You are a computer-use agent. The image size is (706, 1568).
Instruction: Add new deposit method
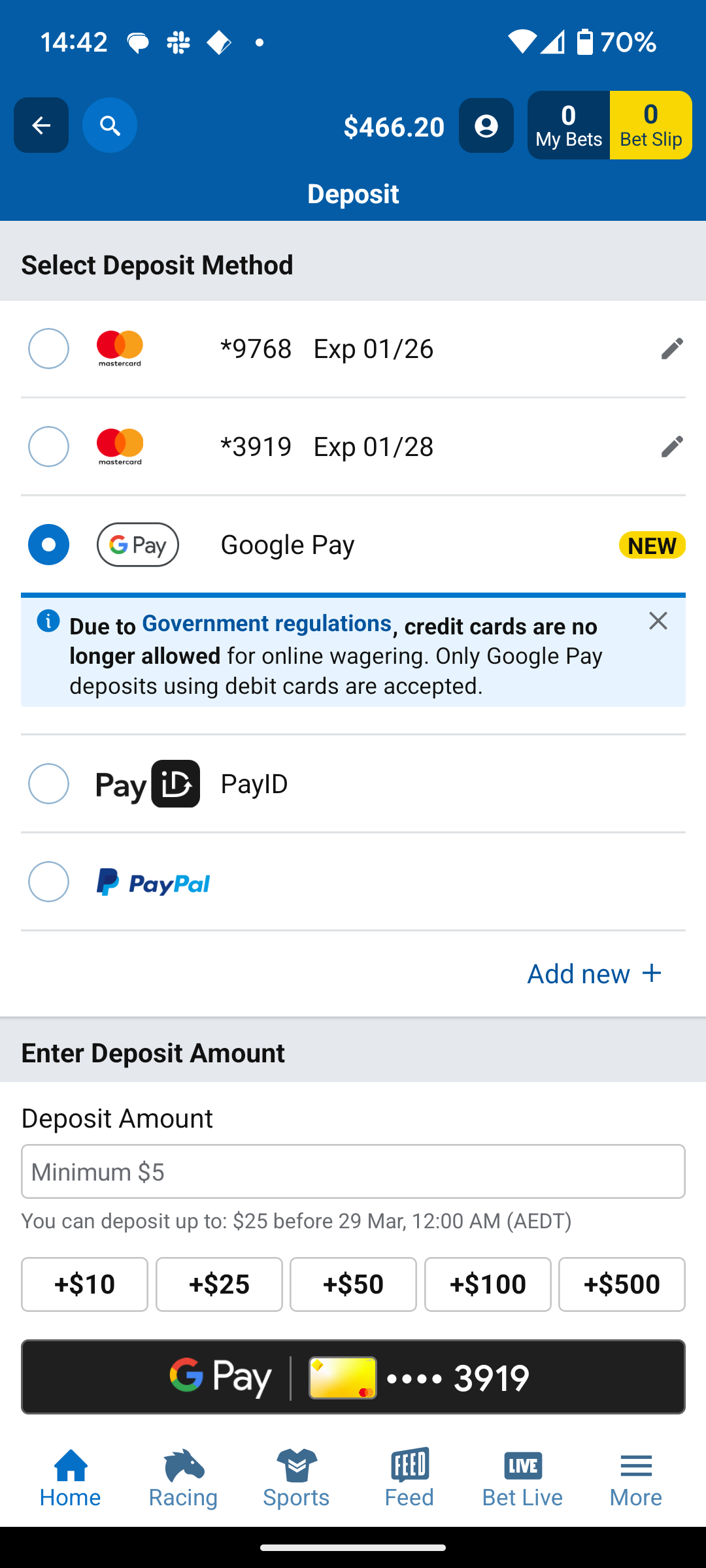click(x=595, y=973)
